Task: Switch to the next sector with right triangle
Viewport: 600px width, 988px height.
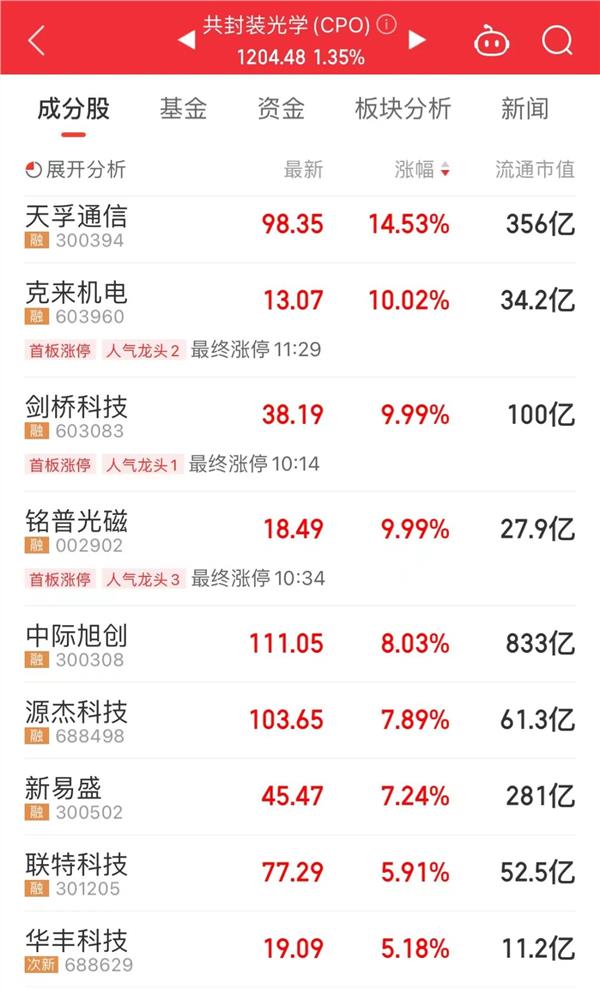Action: (417, 40)
